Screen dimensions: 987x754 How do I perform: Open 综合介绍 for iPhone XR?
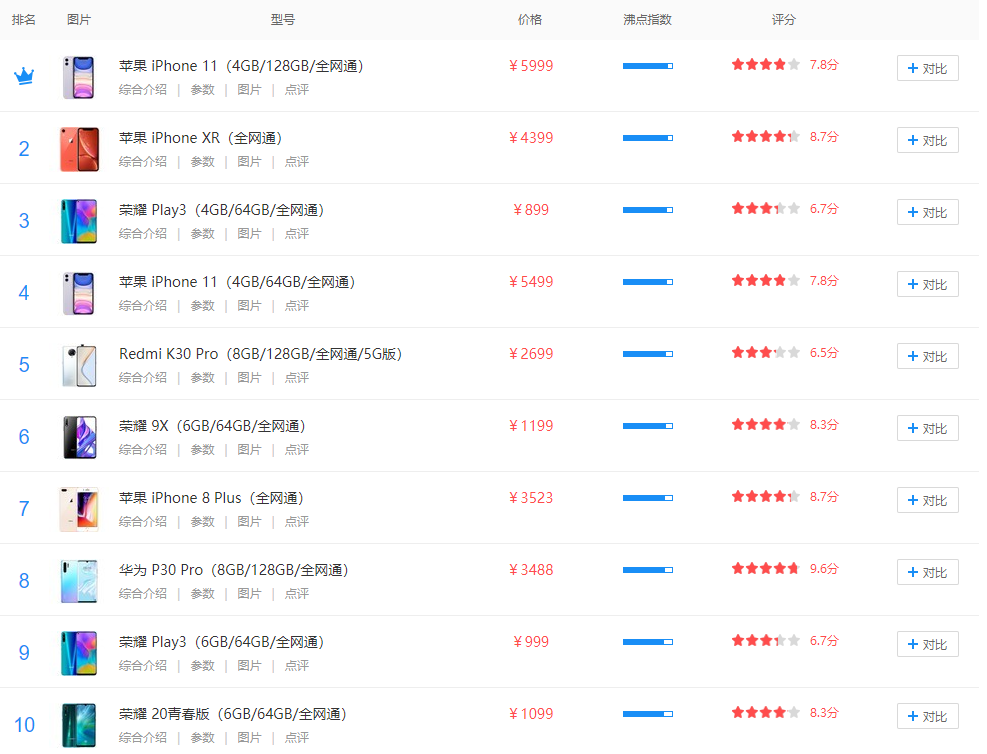pyautogui.click(x=143, y=162)
